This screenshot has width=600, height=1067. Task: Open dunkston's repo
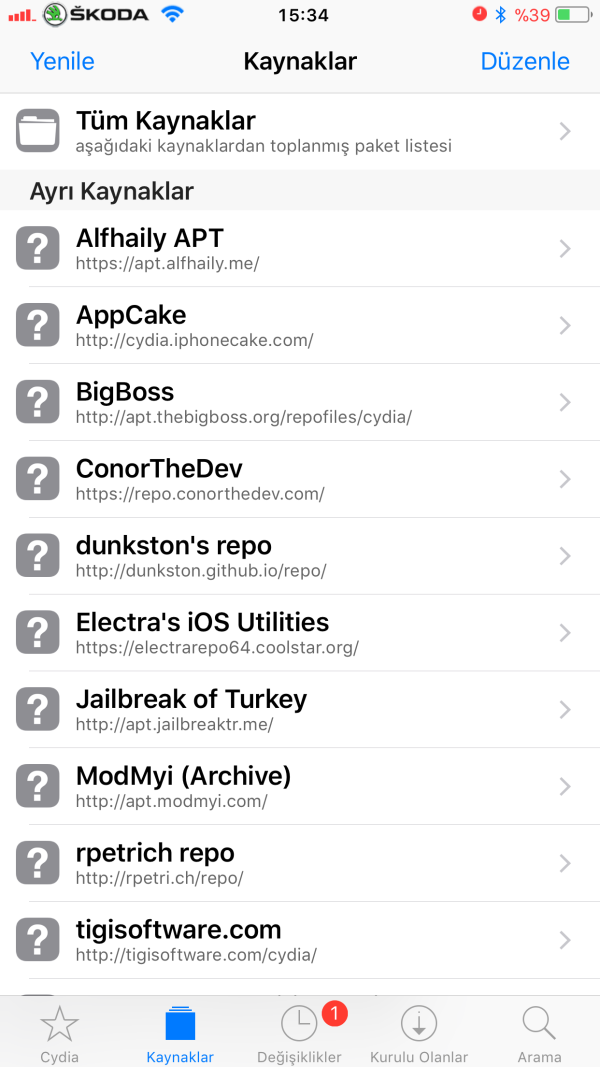coord(300,556)
